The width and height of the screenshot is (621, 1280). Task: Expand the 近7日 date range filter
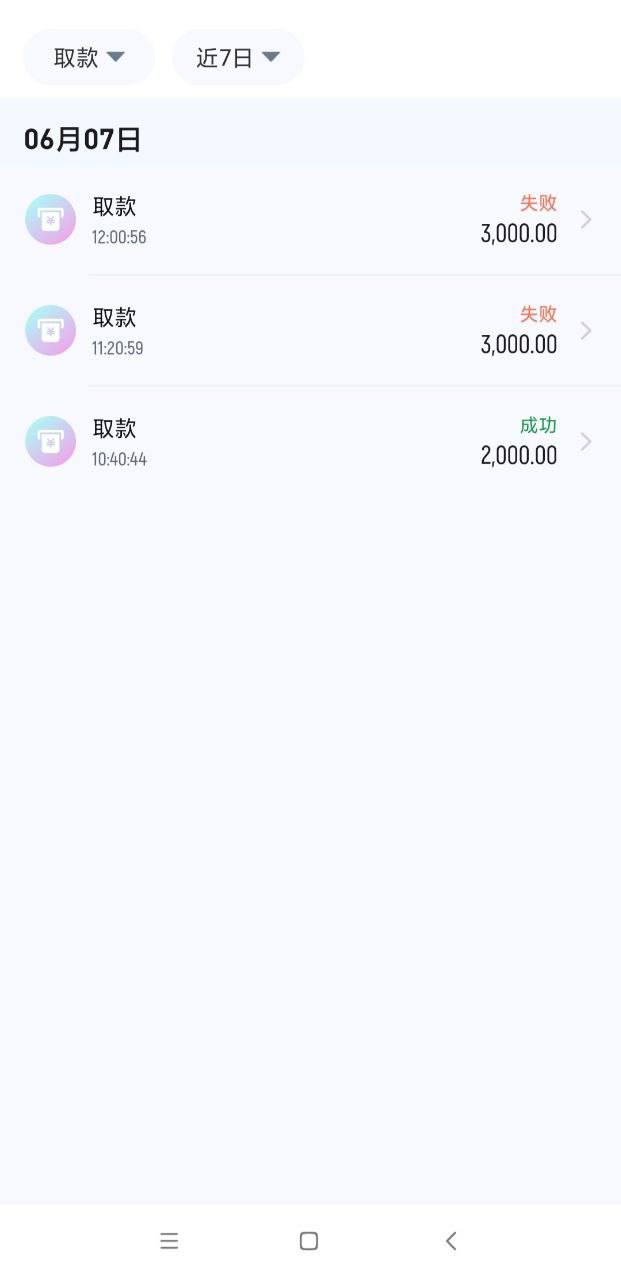pyautogui.click(x=237, y=57)
